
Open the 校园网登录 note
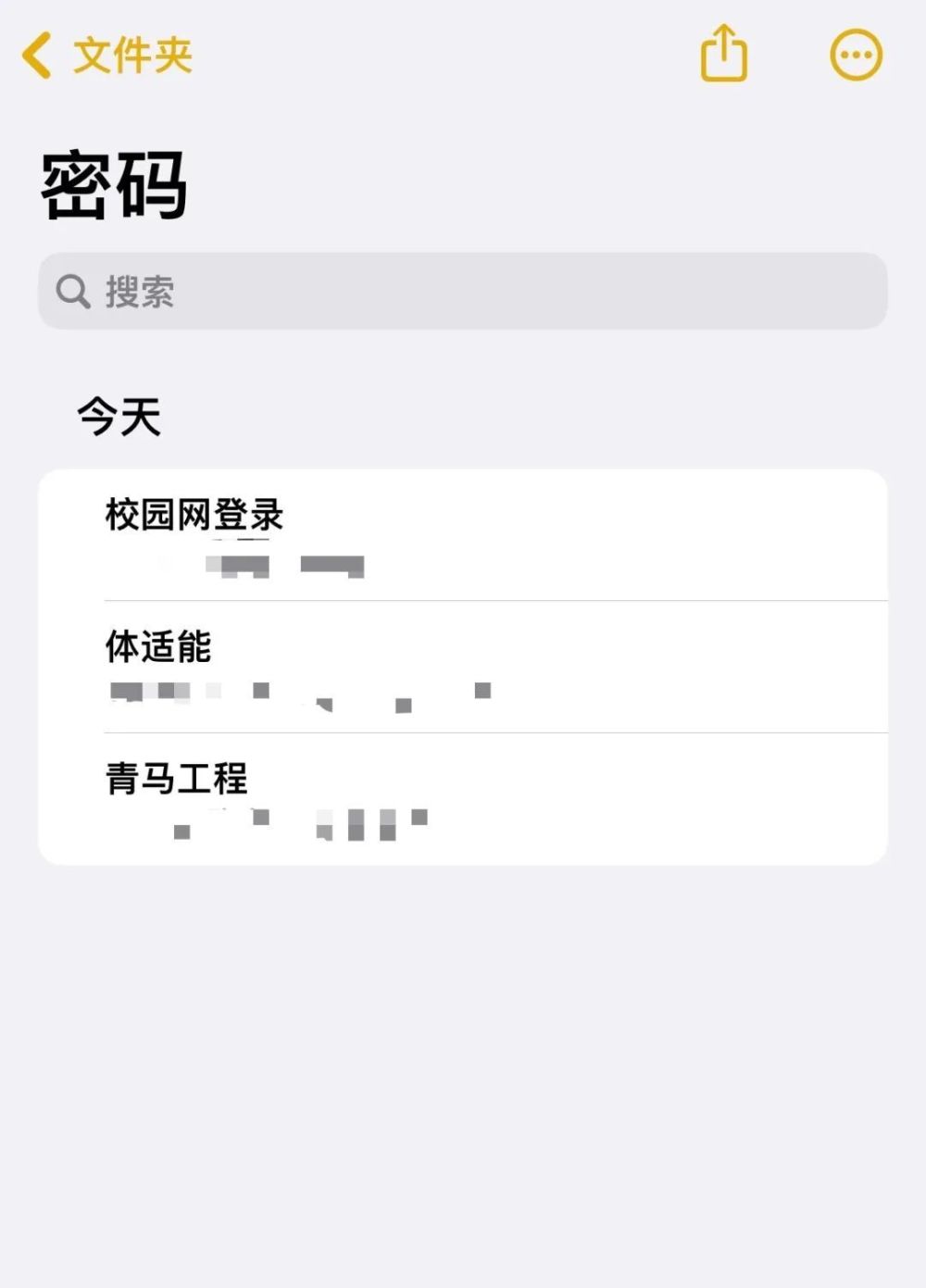(x=463, y=535)
